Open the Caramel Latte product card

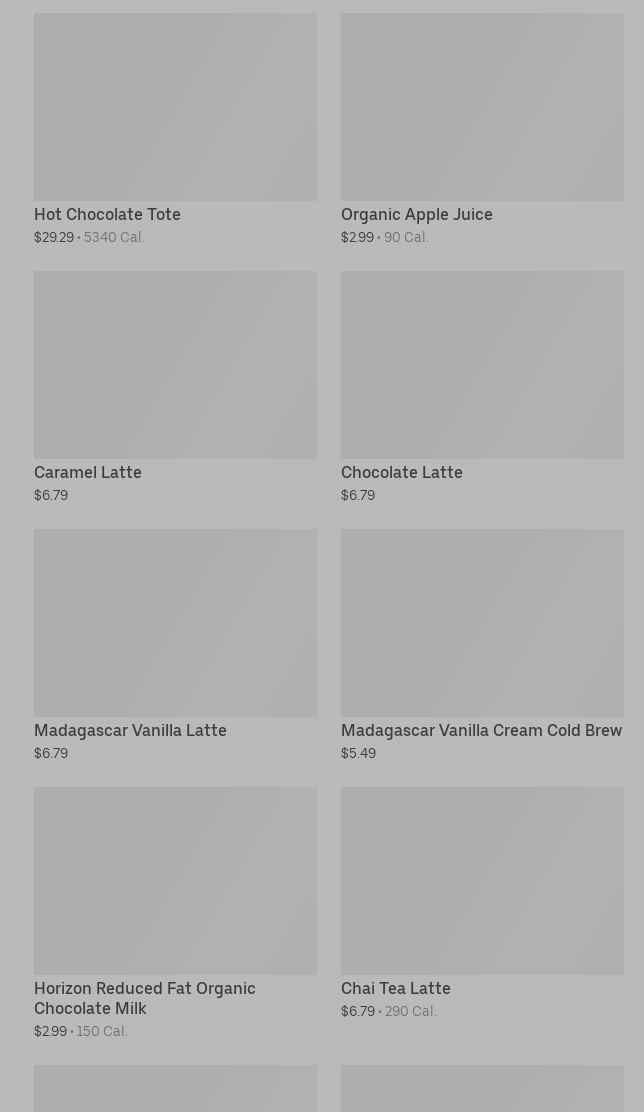[x=175, y=387]
